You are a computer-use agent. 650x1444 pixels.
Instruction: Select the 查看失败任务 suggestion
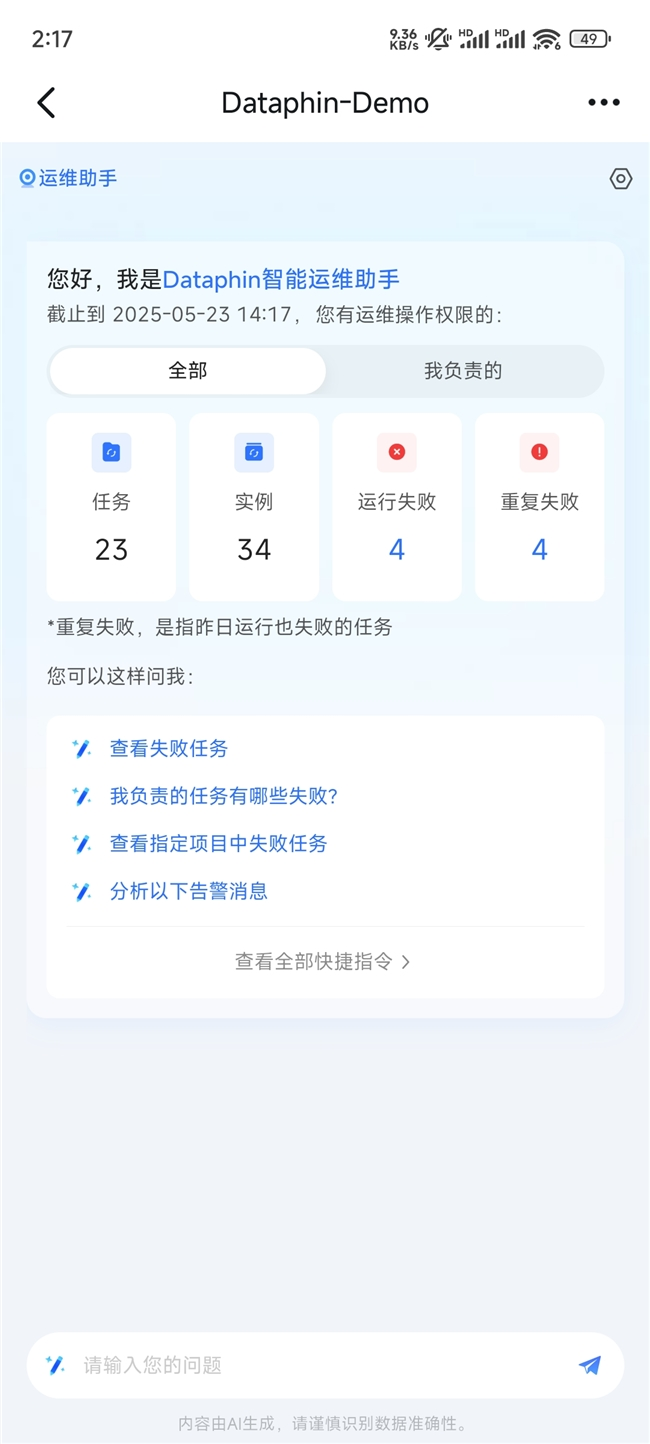[x=169, y=748]
